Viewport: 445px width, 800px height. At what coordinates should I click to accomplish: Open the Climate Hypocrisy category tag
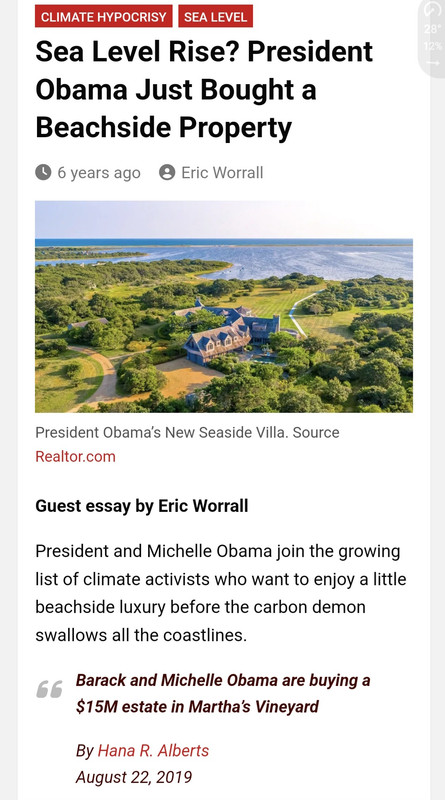point(104,17)
